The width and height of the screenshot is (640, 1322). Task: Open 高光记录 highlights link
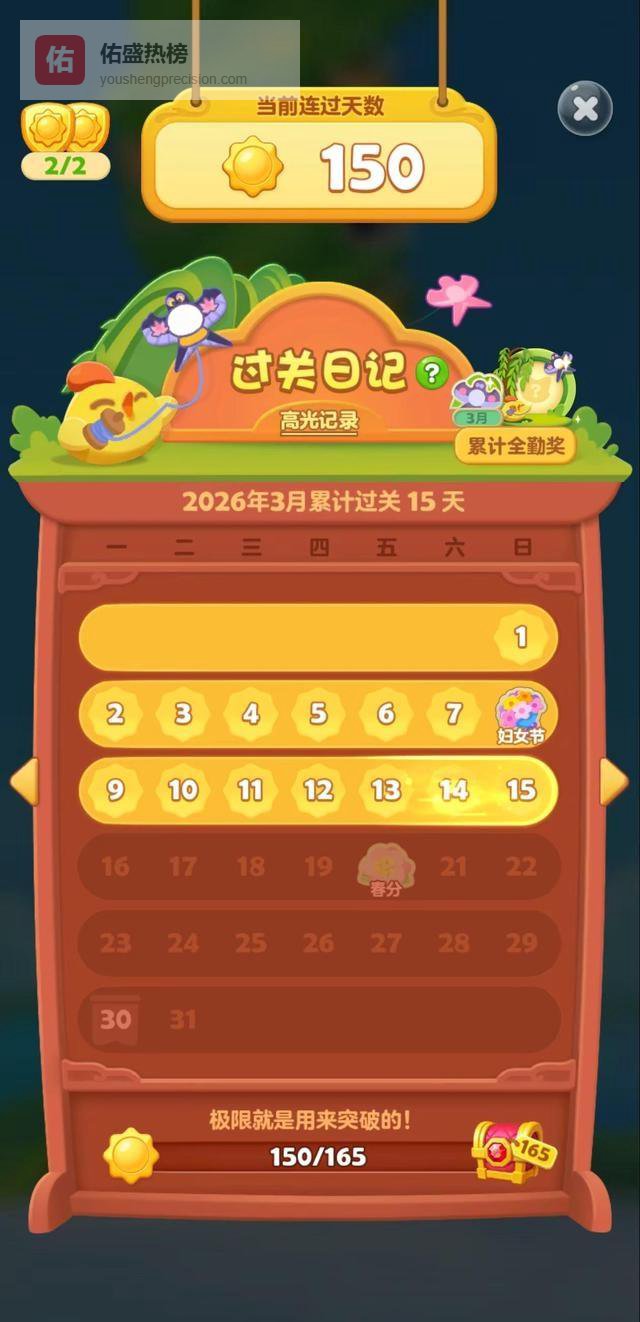(319, 421)
